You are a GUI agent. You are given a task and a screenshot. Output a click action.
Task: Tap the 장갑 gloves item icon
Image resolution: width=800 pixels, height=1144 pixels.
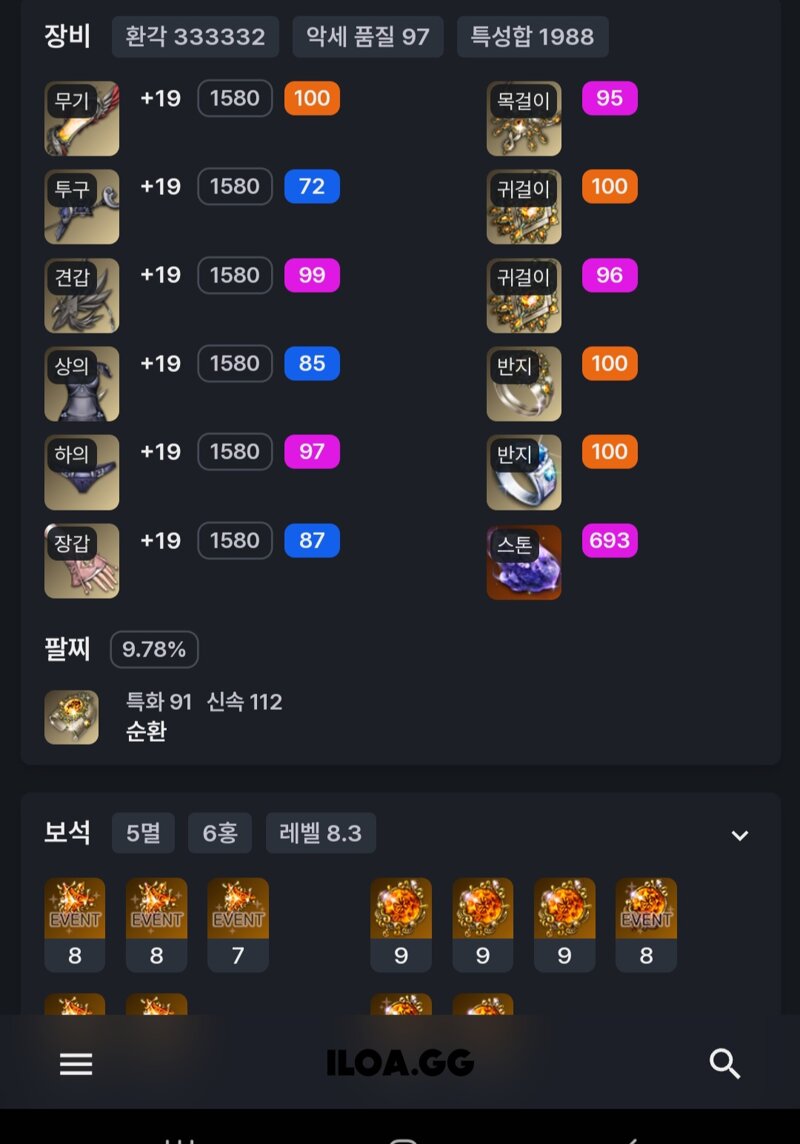(x=82, y=561)
